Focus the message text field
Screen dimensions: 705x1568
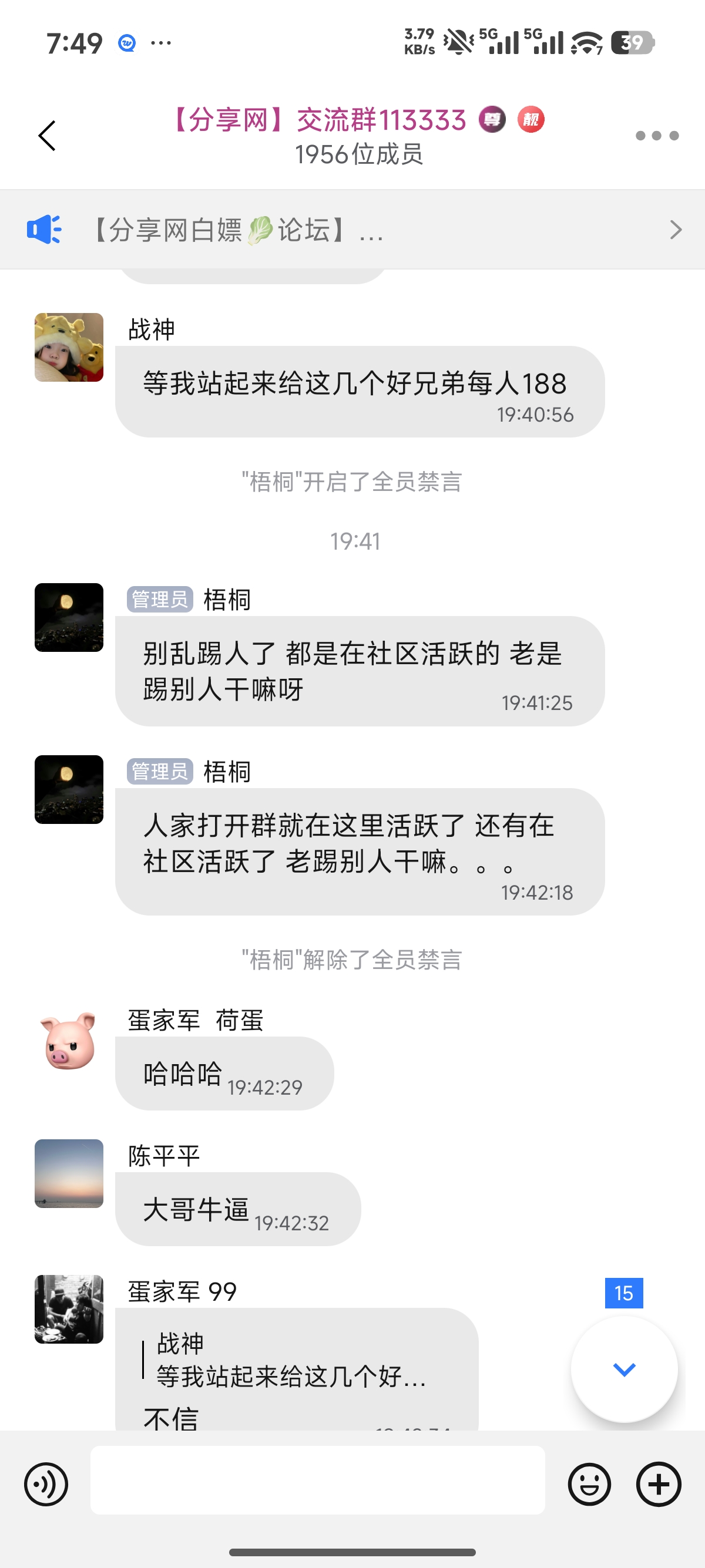[x=317, y=1480]
